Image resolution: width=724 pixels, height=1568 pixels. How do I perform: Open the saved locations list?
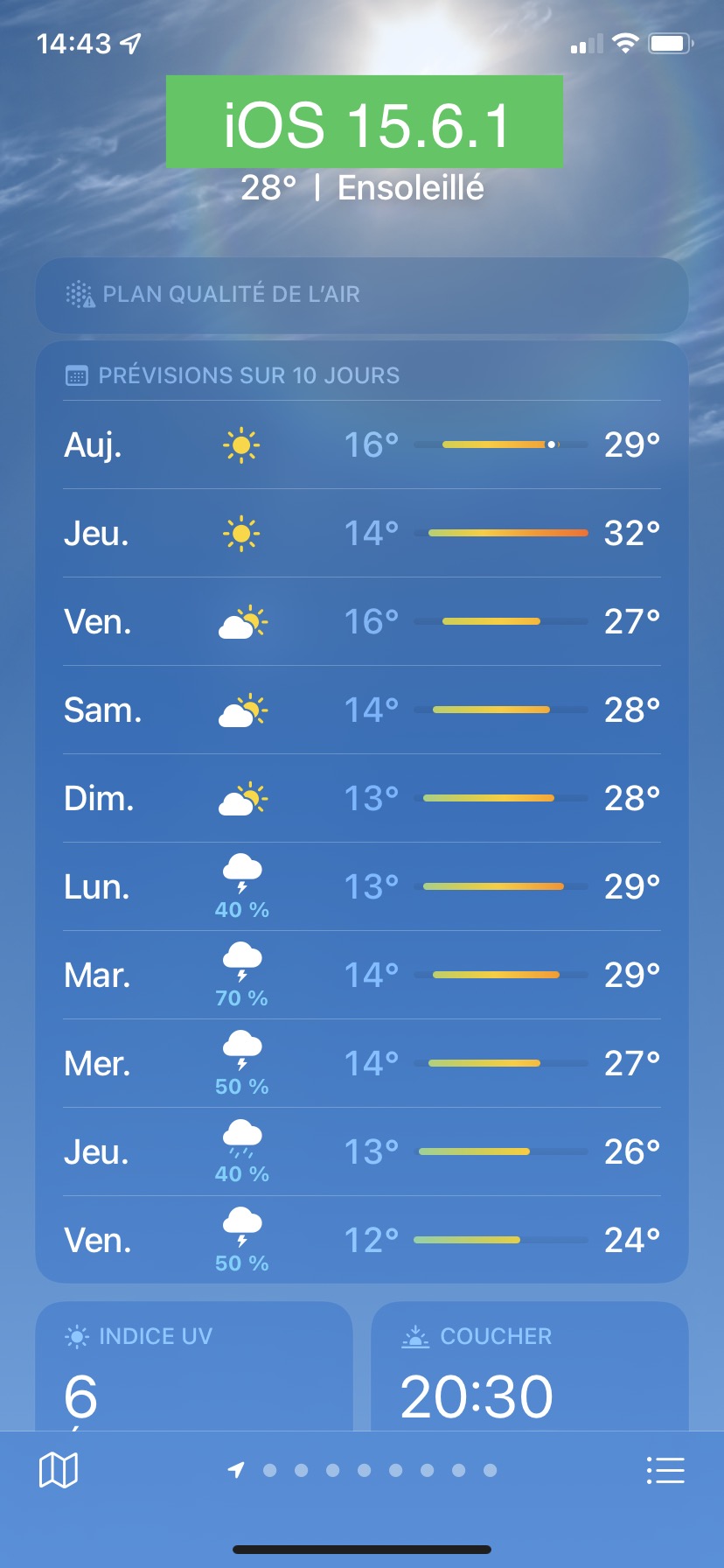tap(665, 1470)
